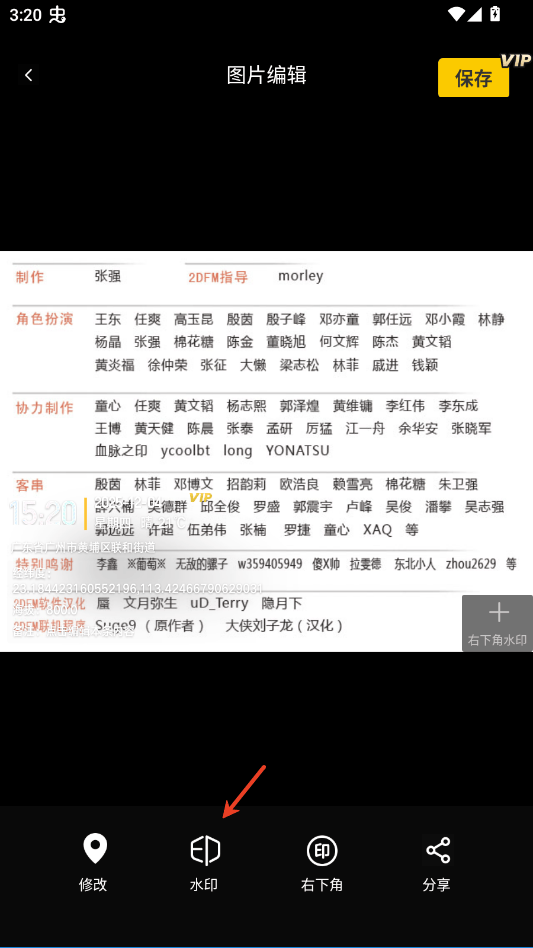Add a bottom-right corner watermark (右下角水印)
Screen dimensions: 533x948
click(497, 623)
